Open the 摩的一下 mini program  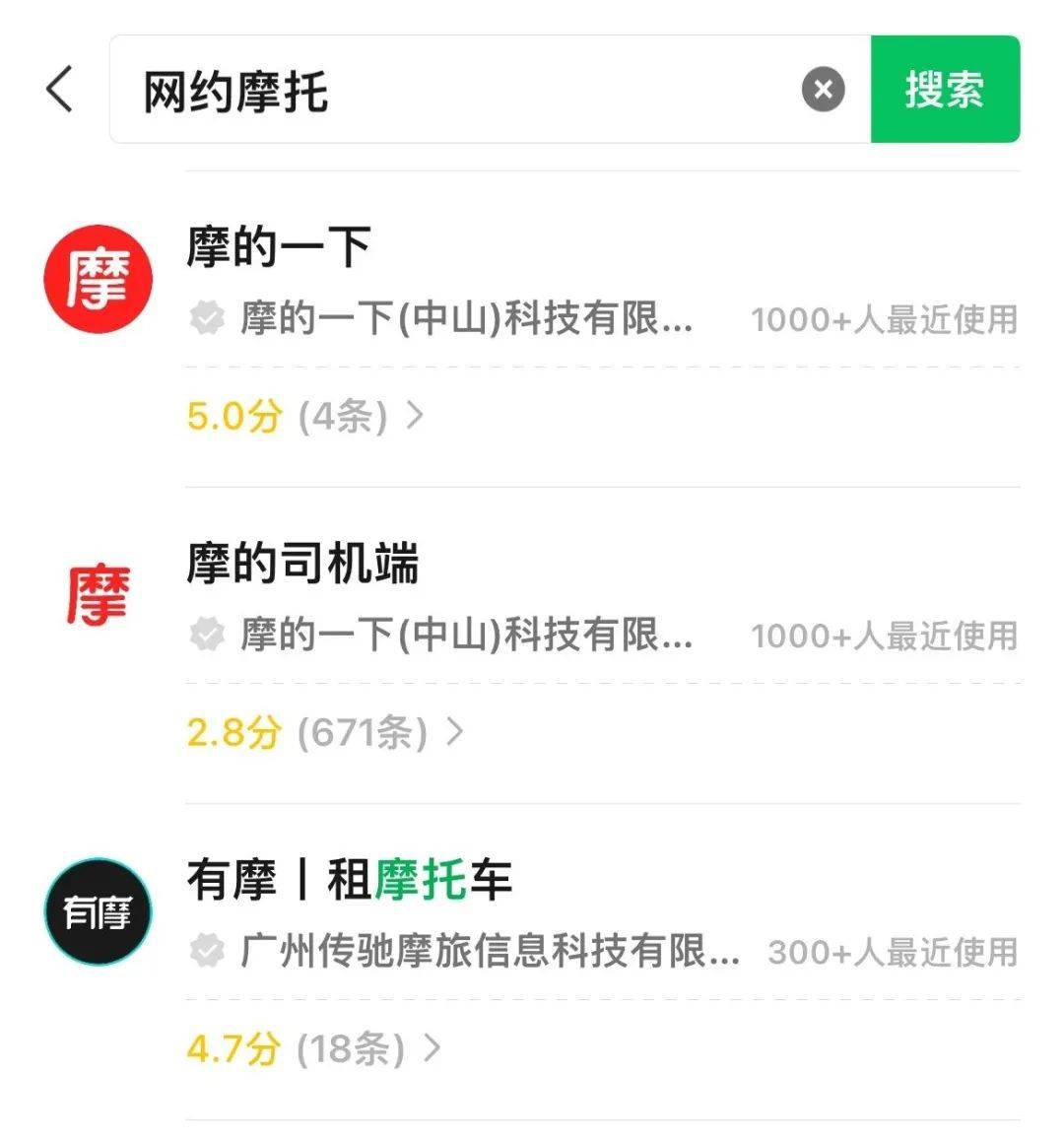pos(280,246)
